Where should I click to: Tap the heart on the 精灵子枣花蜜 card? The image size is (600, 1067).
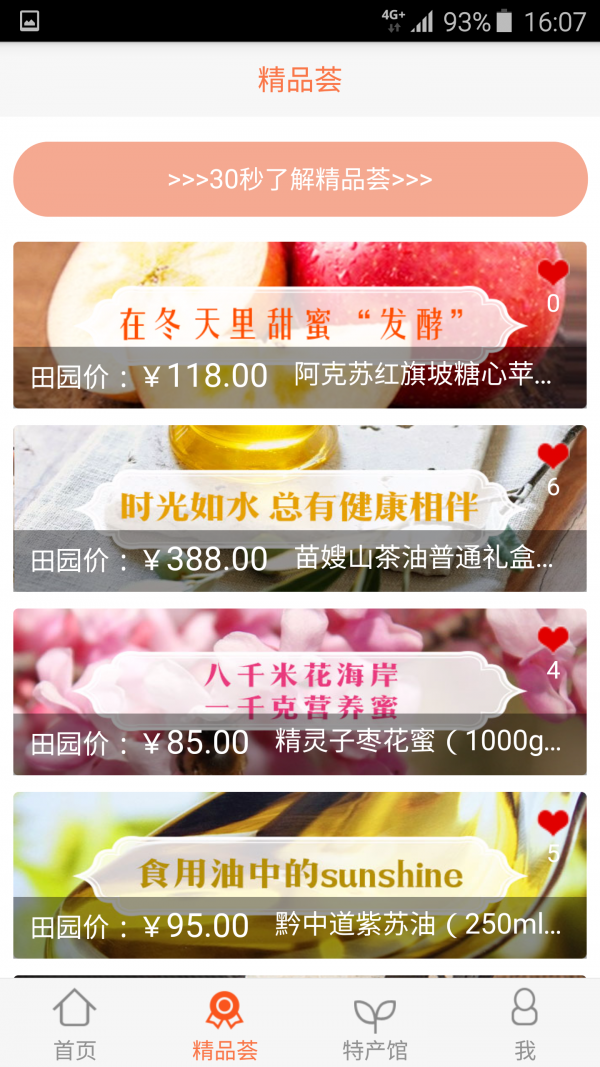(553, 640)
